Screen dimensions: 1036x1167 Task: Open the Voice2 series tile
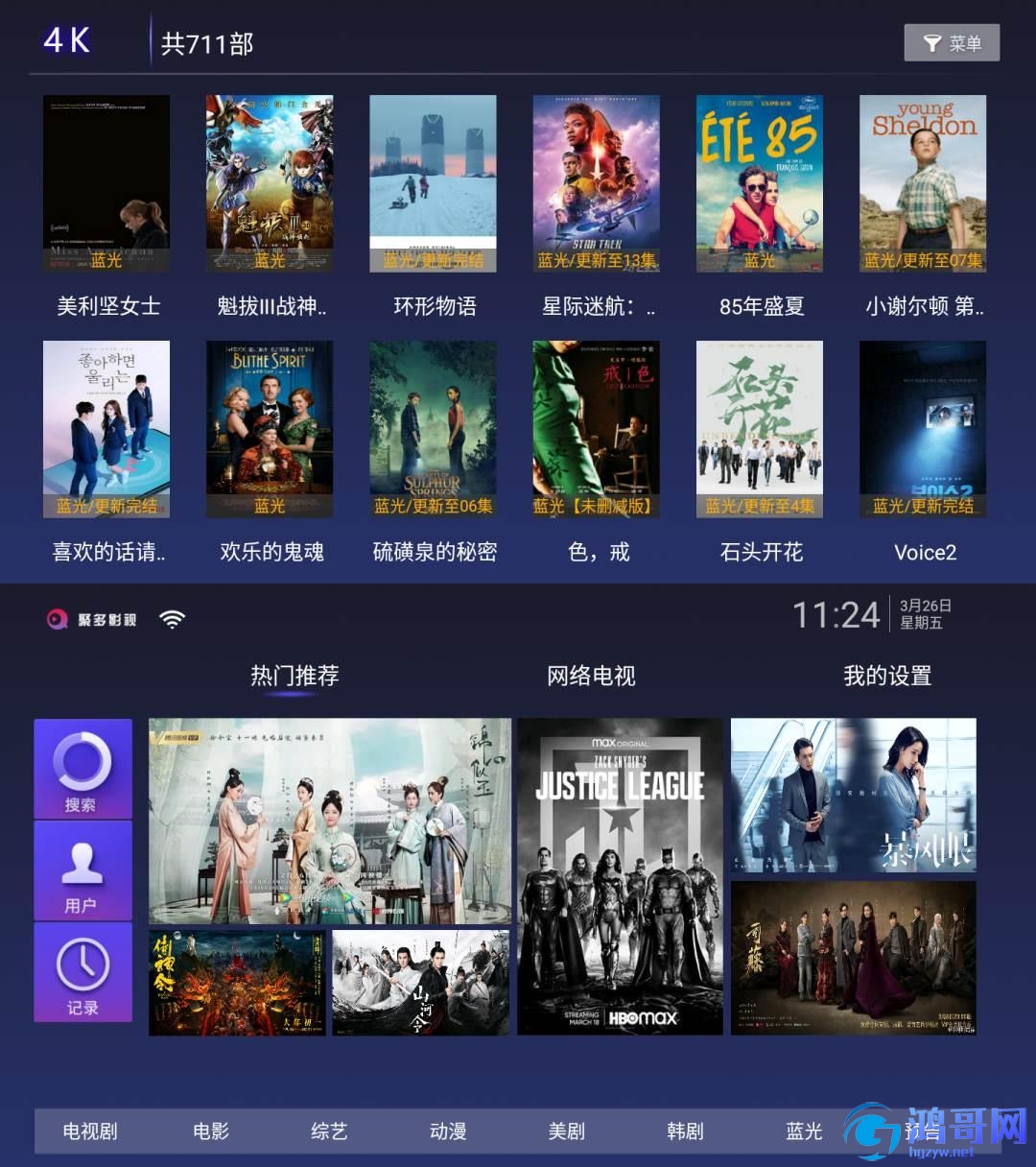click(922, 429)
